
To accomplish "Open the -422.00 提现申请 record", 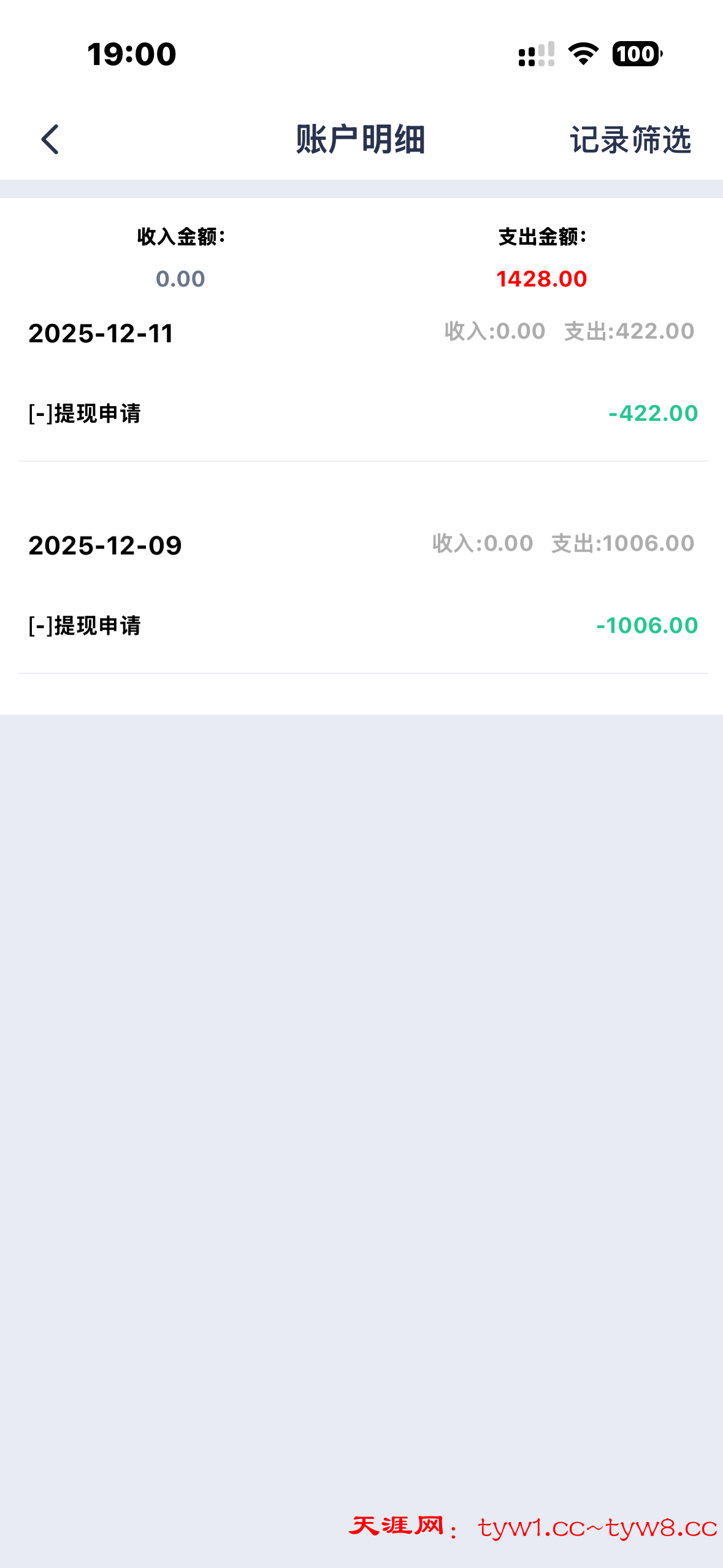I will tap(362, 413).
